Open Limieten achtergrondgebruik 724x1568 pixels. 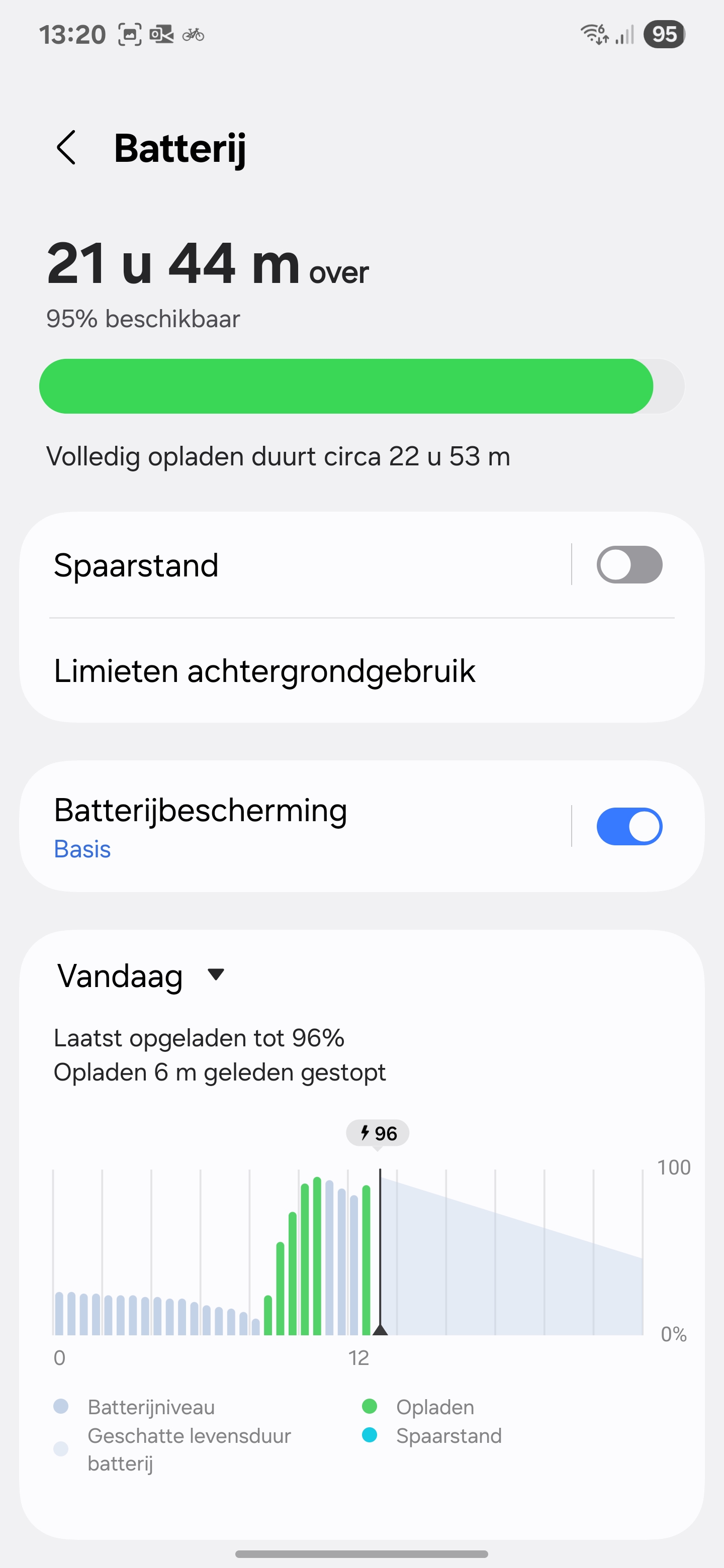(361, 671)
